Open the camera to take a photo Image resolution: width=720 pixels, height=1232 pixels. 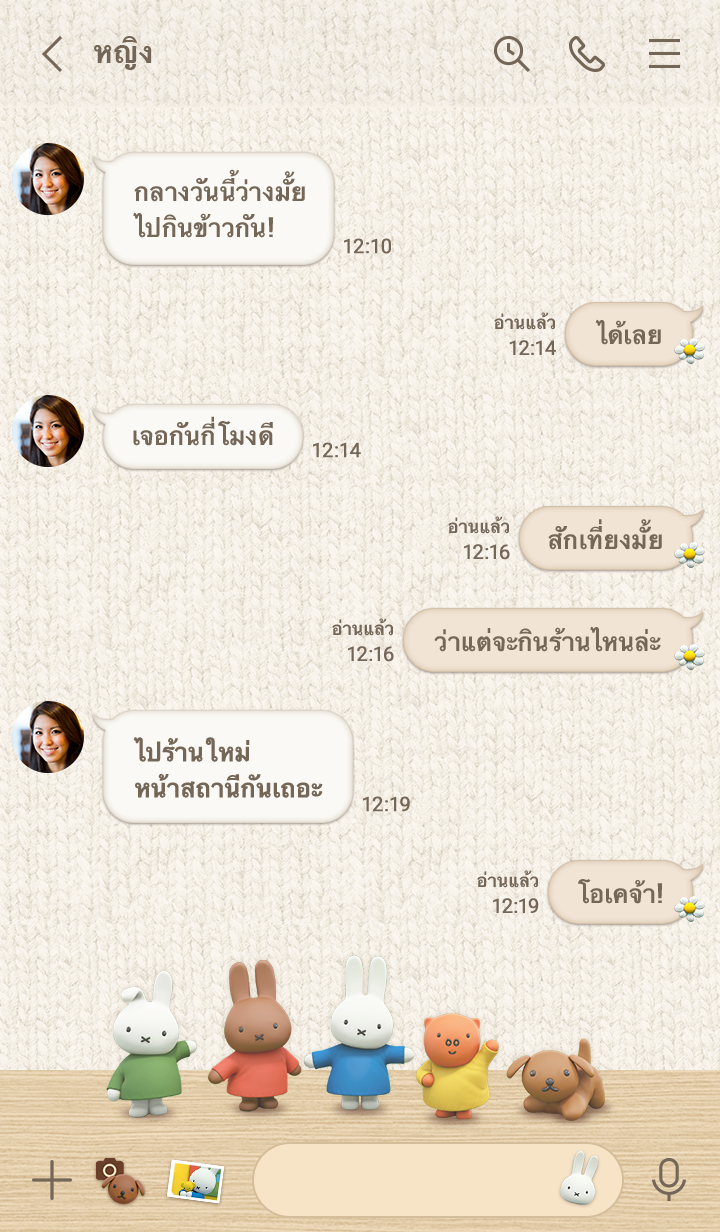click(x=119, y=1180)
